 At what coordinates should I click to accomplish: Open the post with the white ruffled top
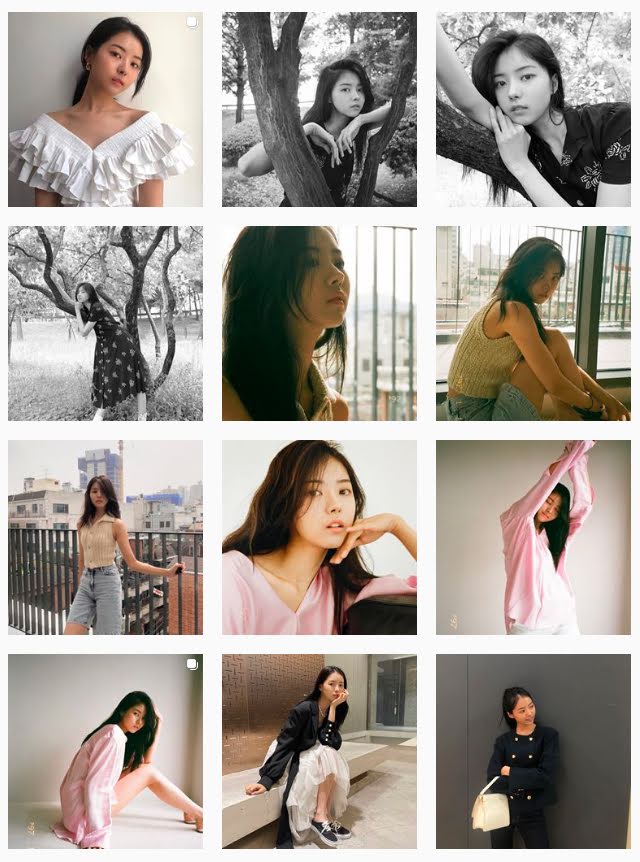click(105, 110)
